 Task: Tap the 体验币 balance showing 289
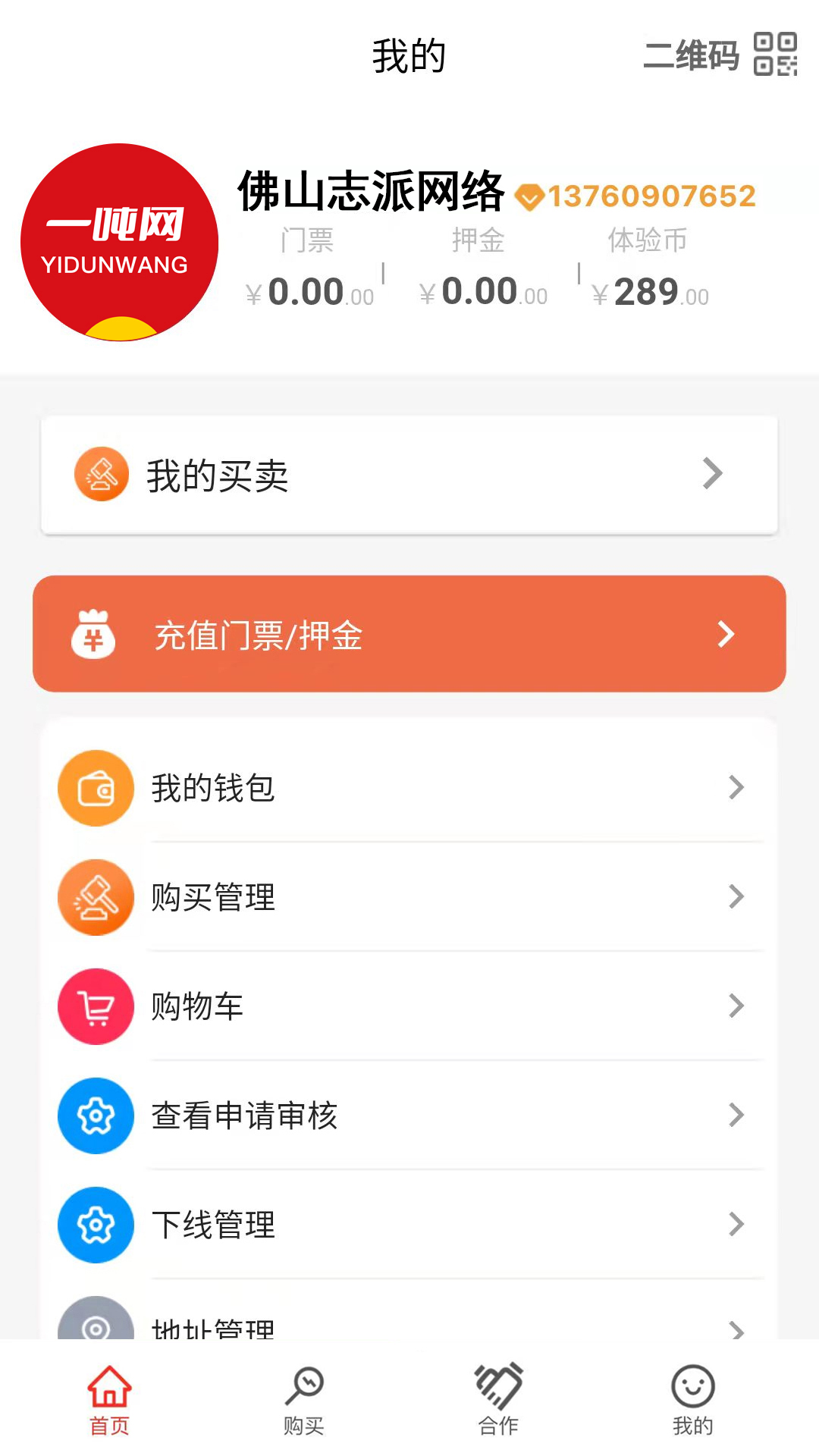pos(648,292)
